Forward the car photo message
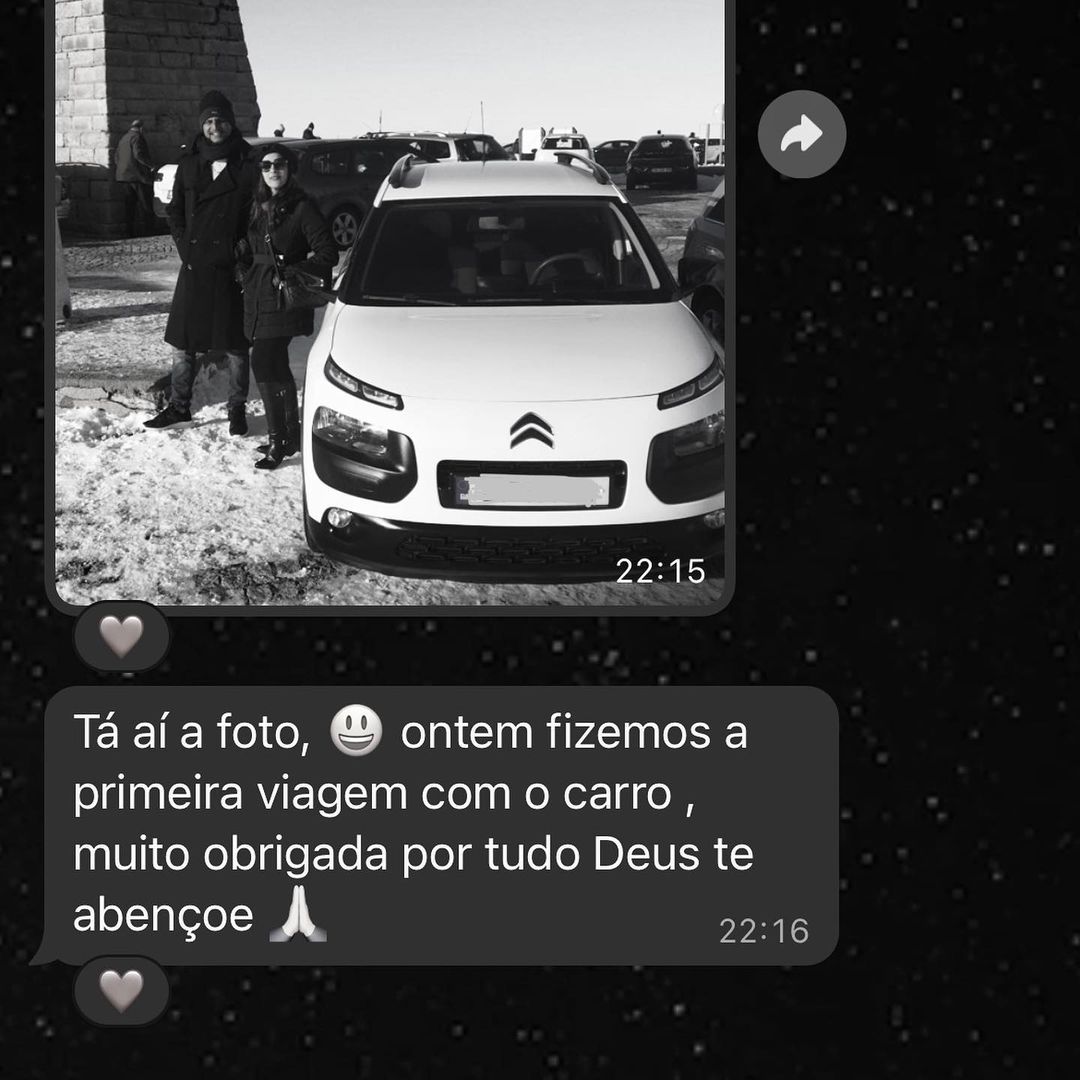Screen dimensions: 1080x1080 (x=802, y=134)
